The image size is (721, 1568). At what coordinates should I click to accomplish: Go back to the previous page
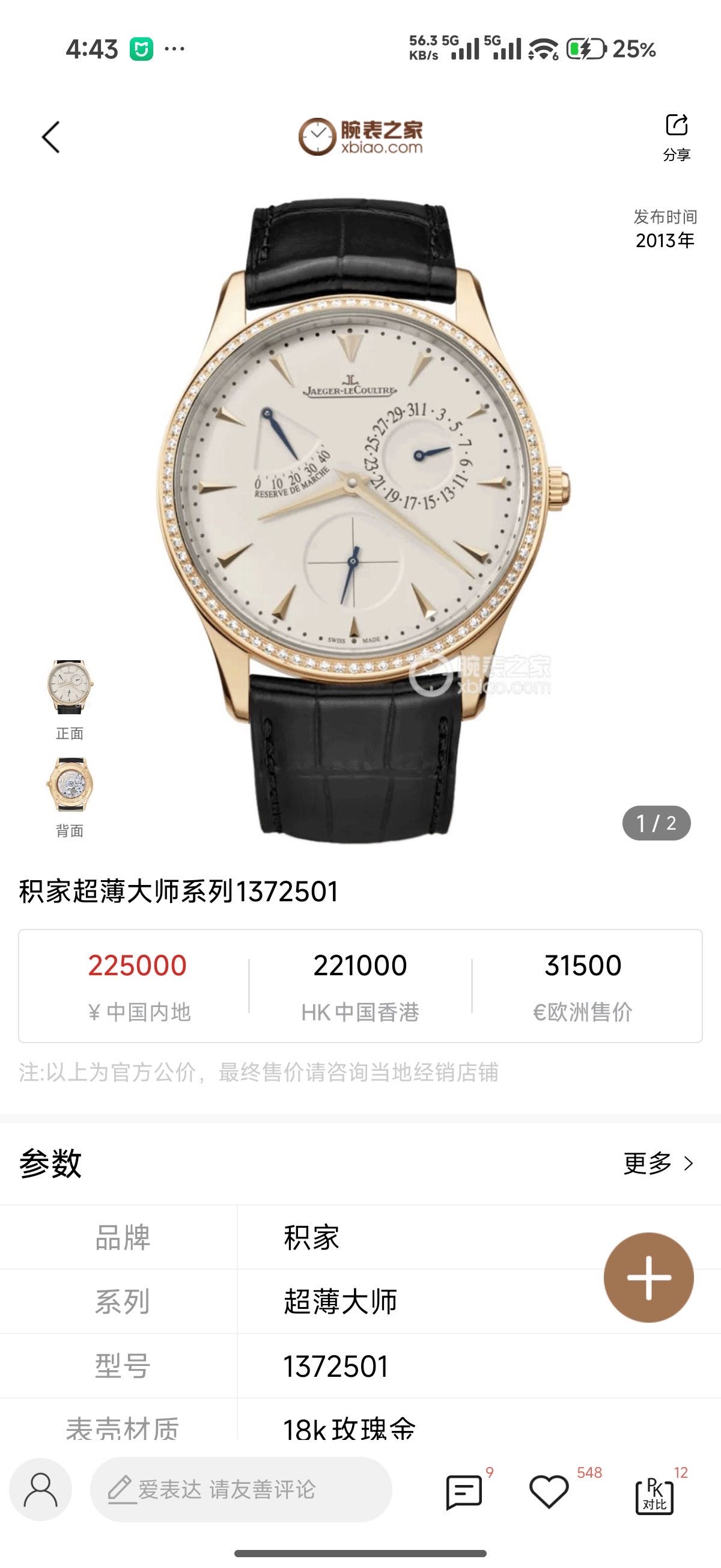pos(51,137)
